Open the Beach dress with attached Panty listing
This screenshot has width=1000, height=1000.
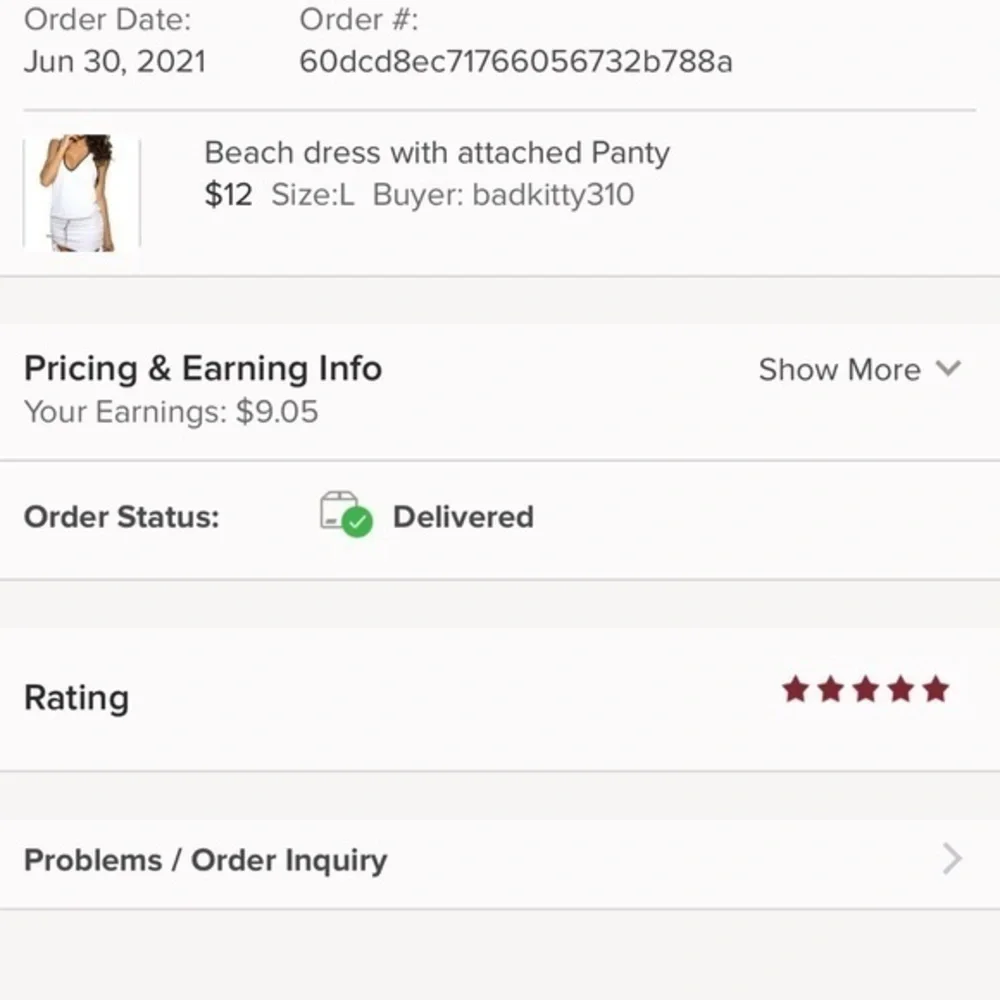(436, 153)
